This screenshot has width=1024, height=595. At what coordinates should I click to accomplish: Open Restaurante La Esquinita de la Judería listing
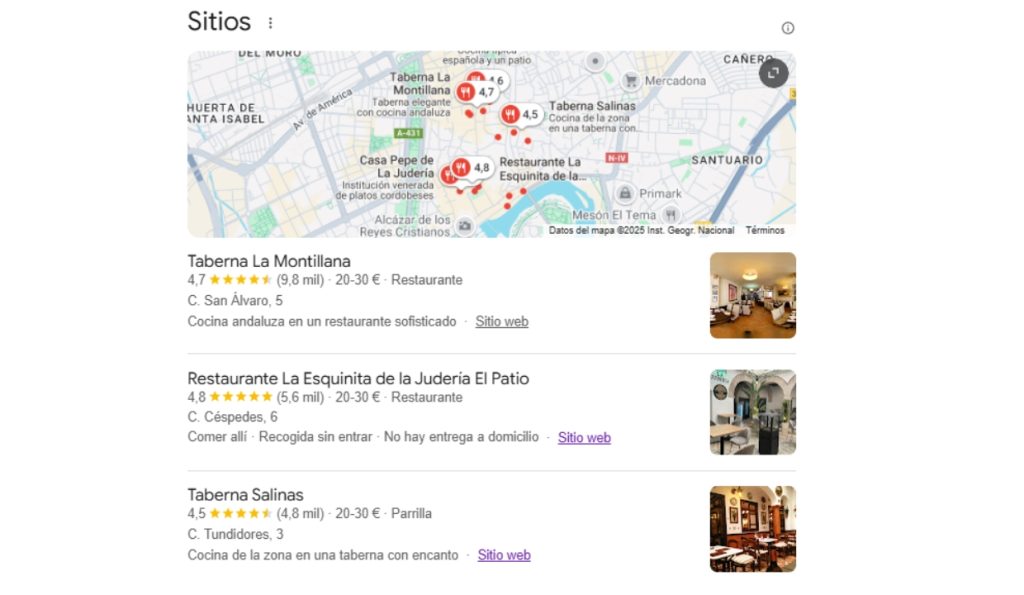[x=358, y=378]
